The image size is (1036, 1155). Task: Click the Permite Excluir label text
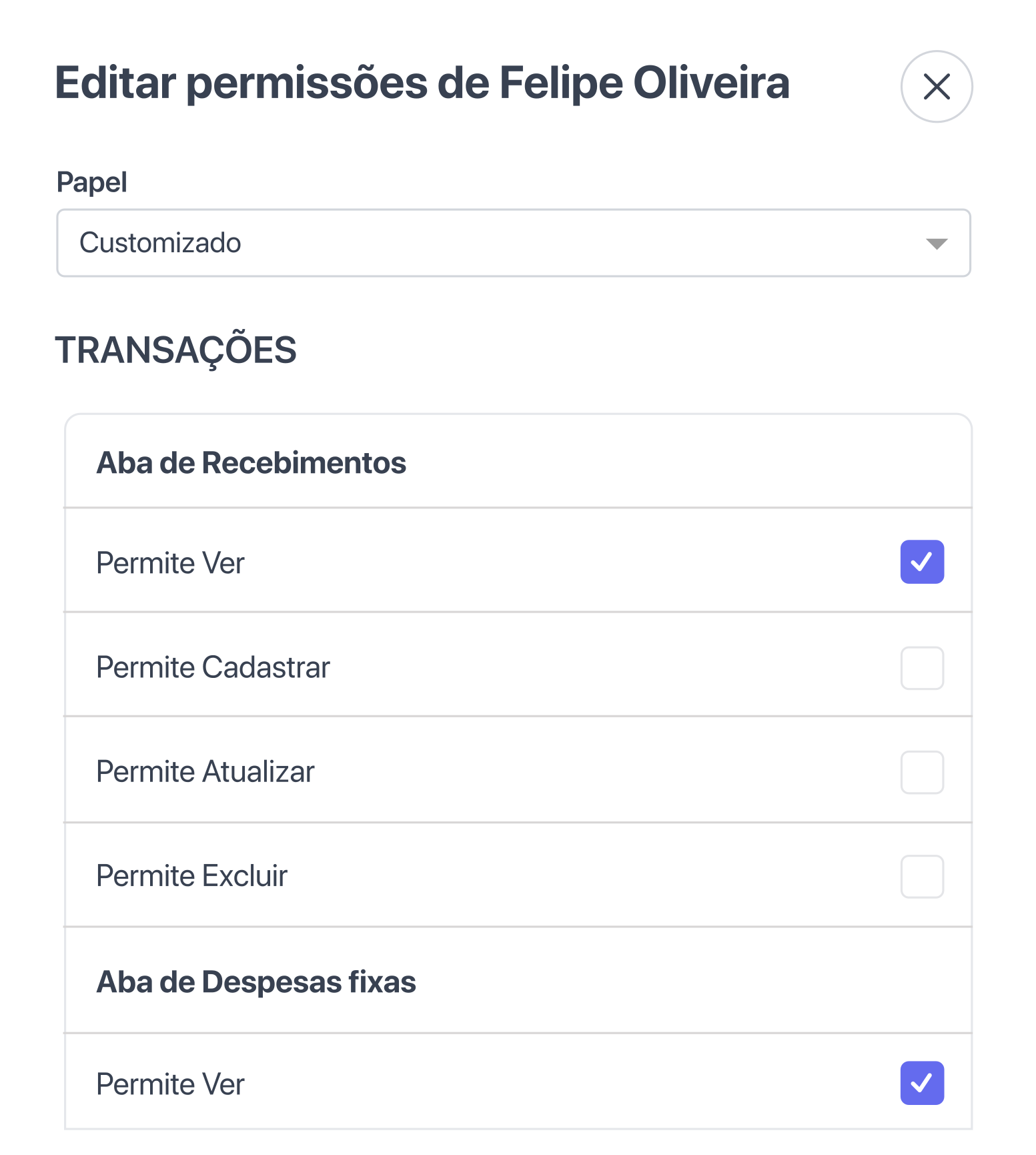pyautogui.click(x=193, y=875)
